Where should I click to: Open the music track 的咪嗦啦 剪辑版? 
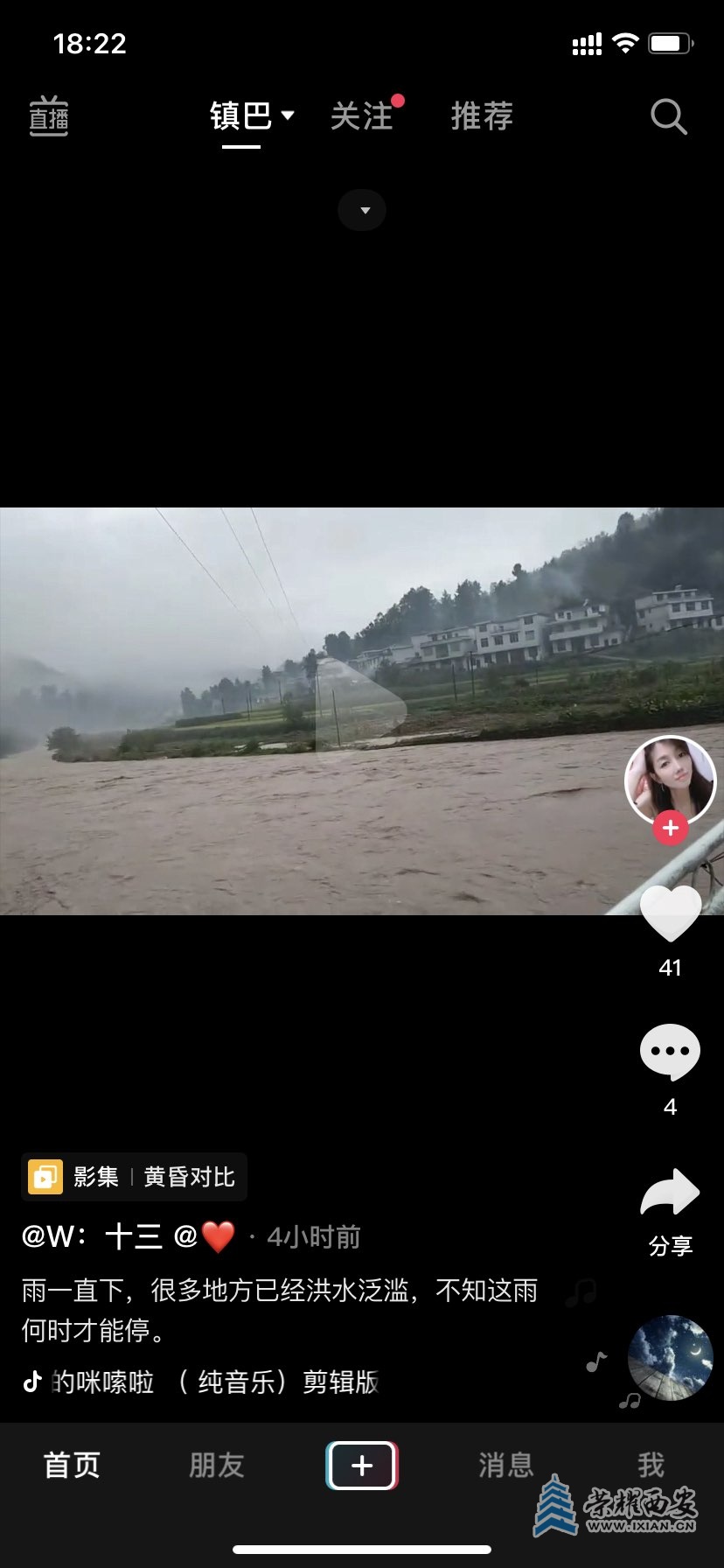coord(214,1382)
